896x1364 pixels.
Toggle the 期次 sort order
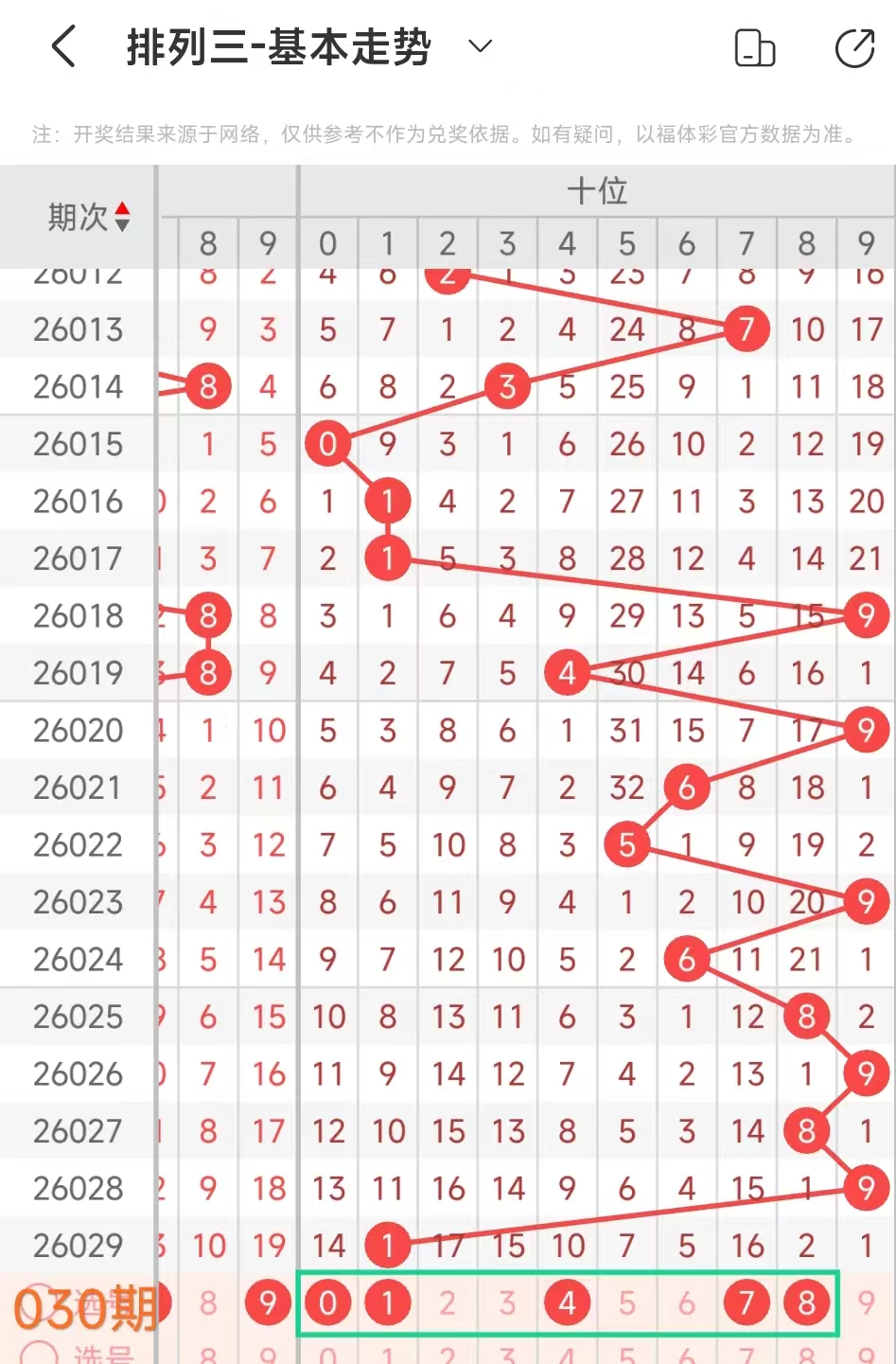89,218
